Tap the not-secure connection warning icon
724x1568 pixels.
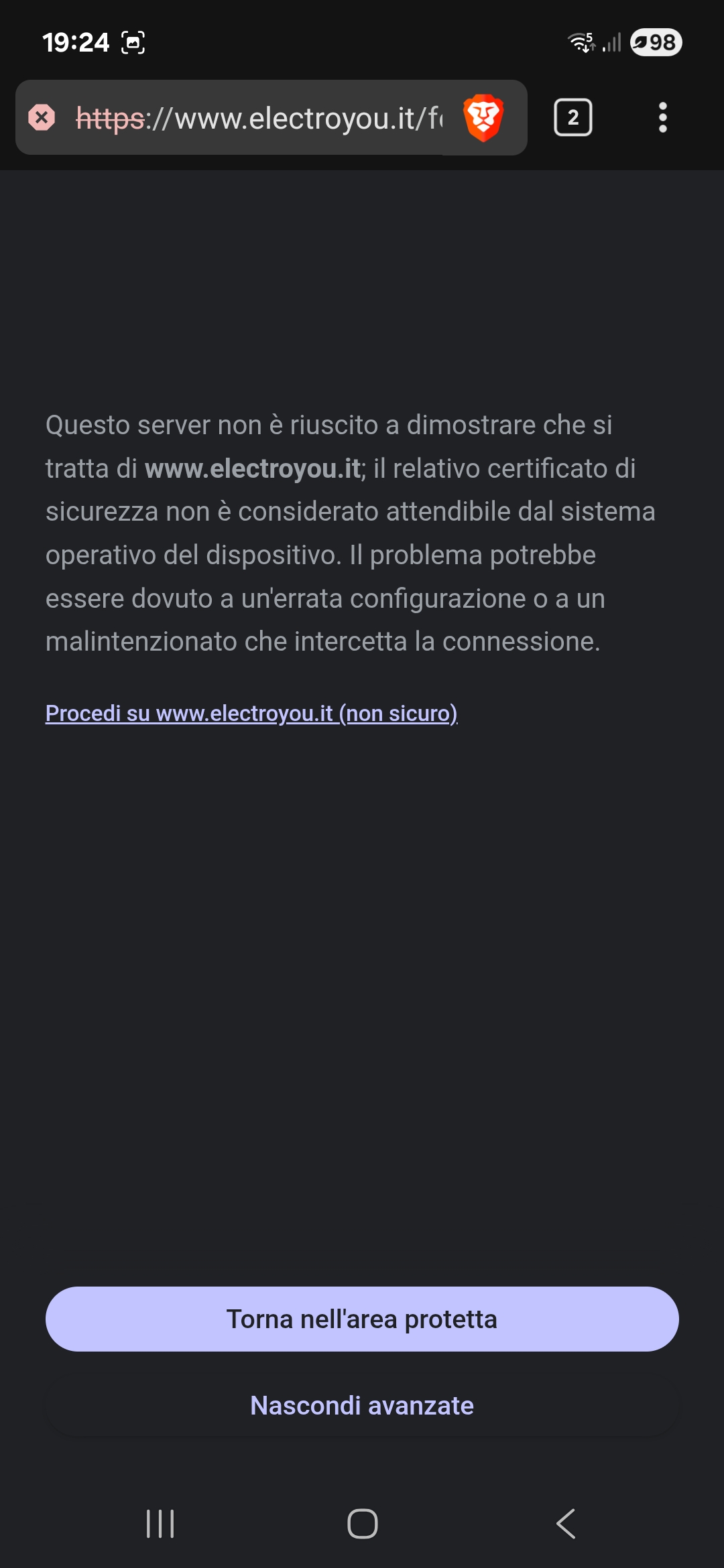pyautogui.click(x=42, y=118)
